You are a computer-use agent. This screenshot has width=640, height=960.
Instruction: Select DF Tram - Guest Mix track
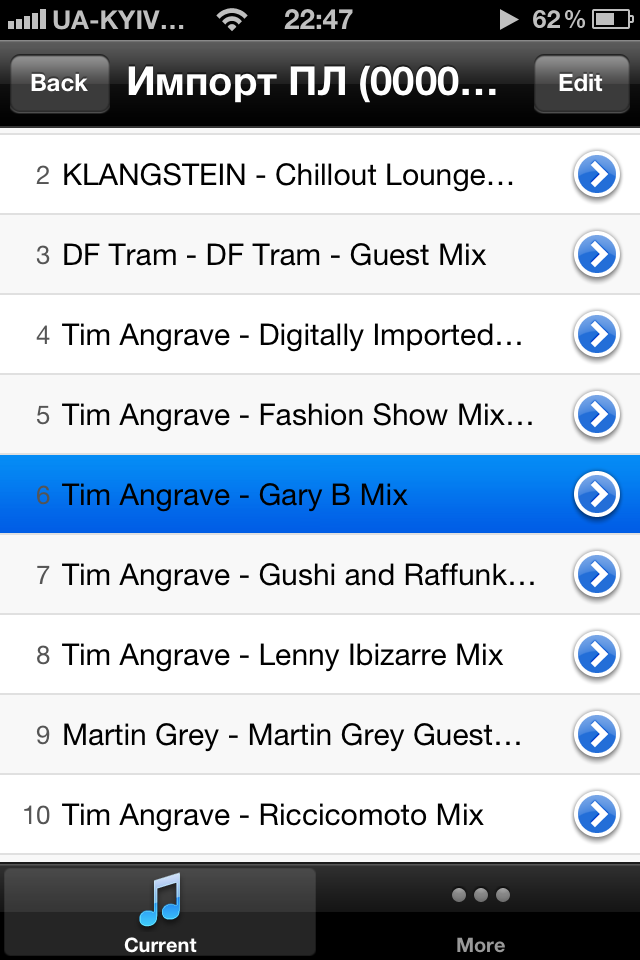(274, 255)
